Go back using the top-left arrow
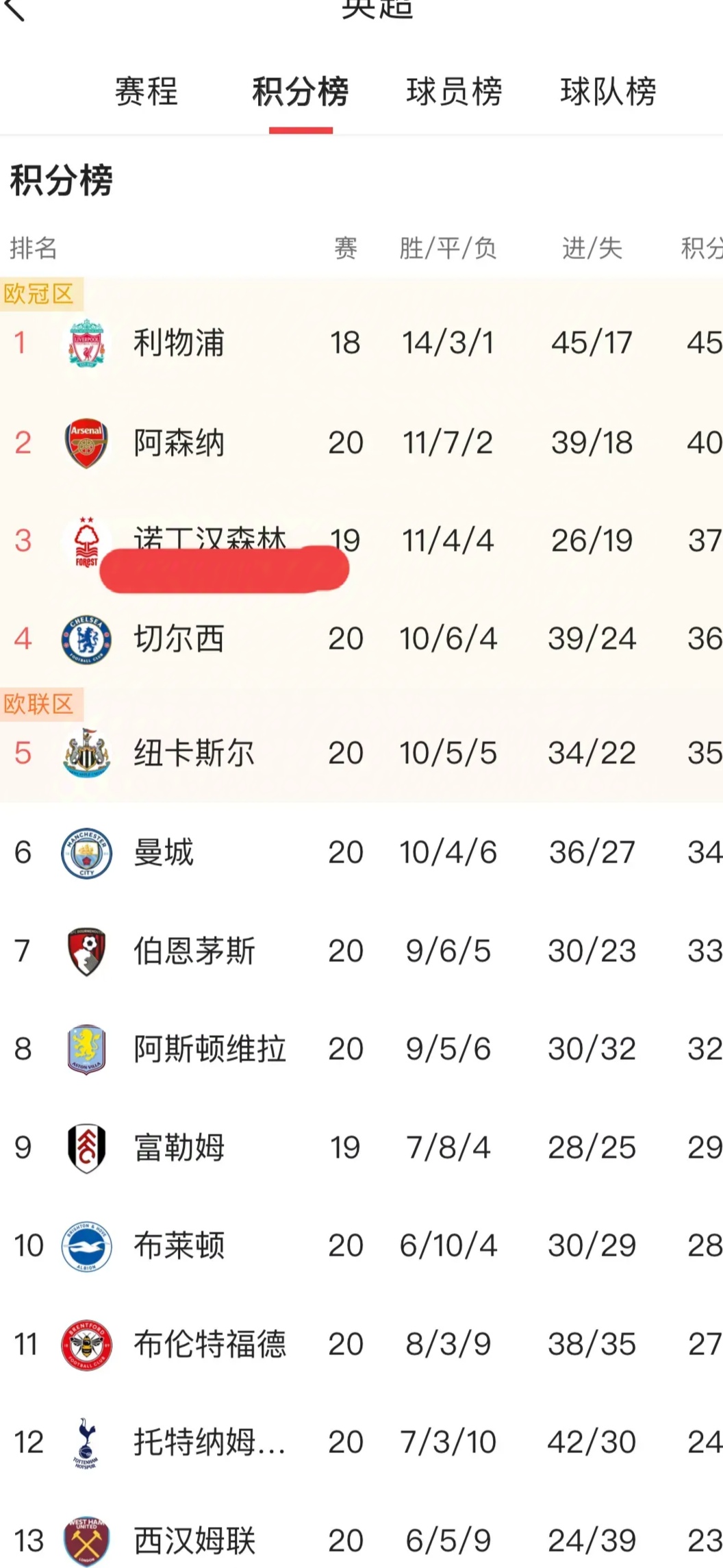Viewport: 723px width, 1568px height. (x=15, y=10)
